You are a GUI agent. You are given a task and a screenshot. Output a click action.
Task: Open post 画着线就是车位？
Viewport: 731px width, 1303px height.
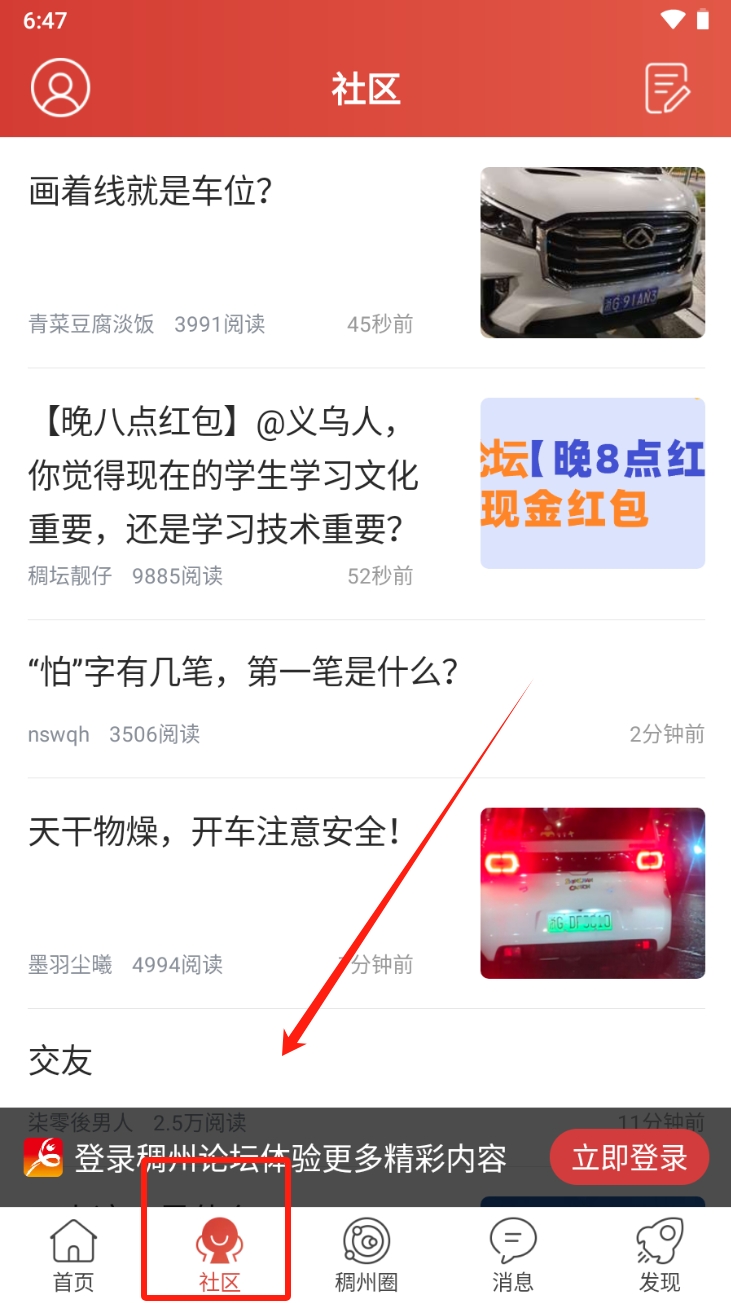click(152, 191)
